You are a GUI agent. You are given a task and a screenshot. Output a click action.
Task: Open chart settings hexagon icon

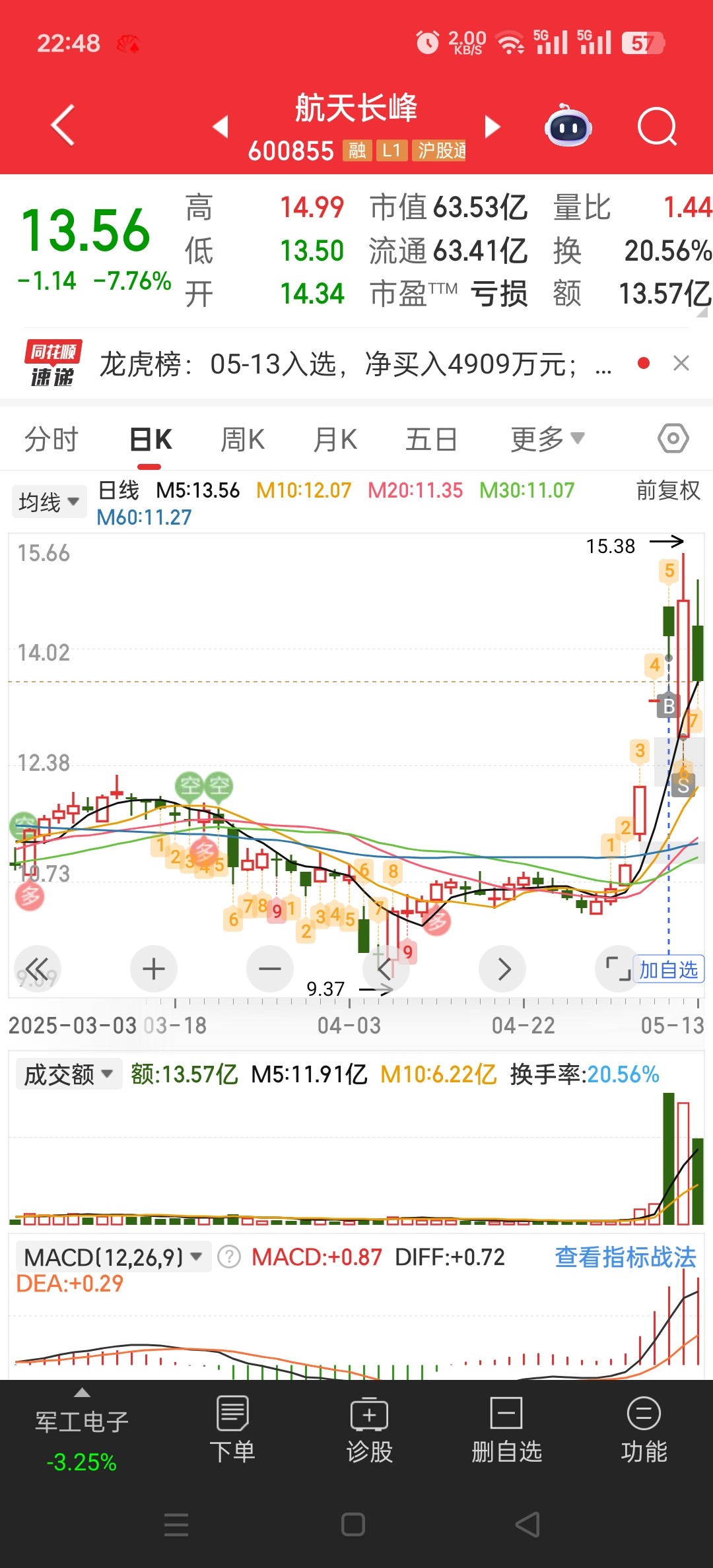tap(673, 438)
